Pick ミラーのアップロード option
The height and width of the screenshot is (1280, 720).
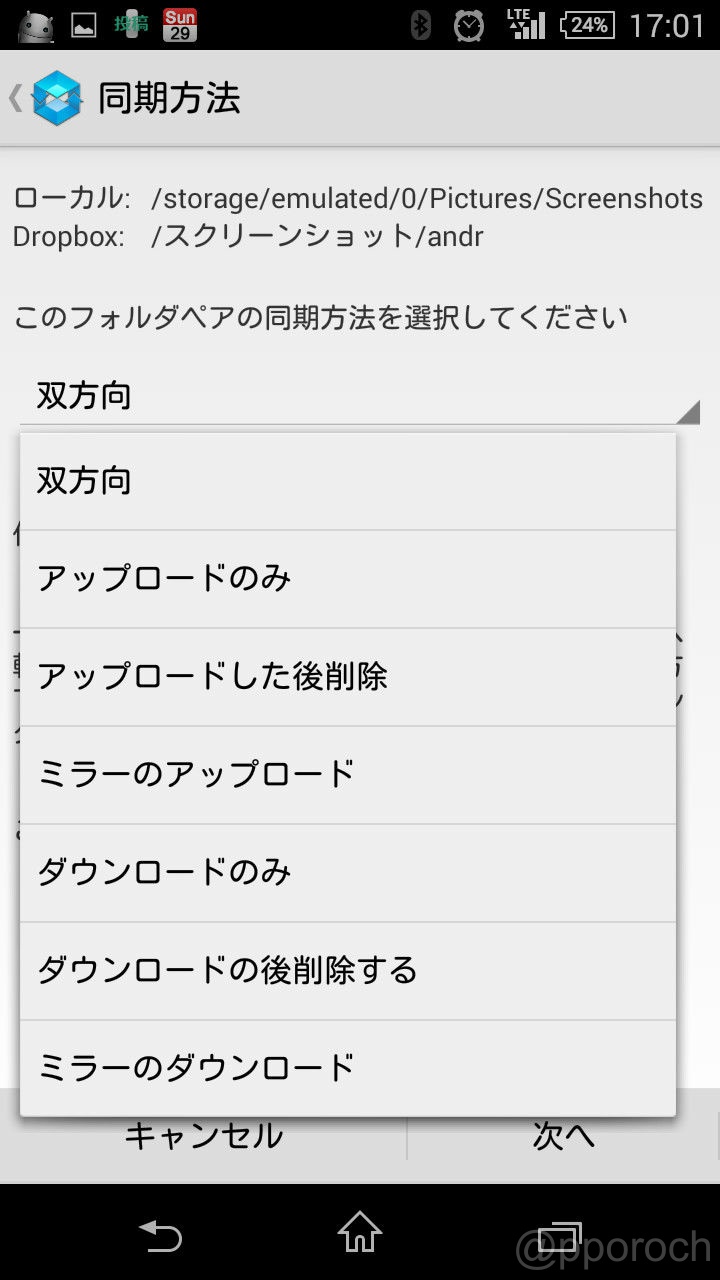tap(348, 775)
